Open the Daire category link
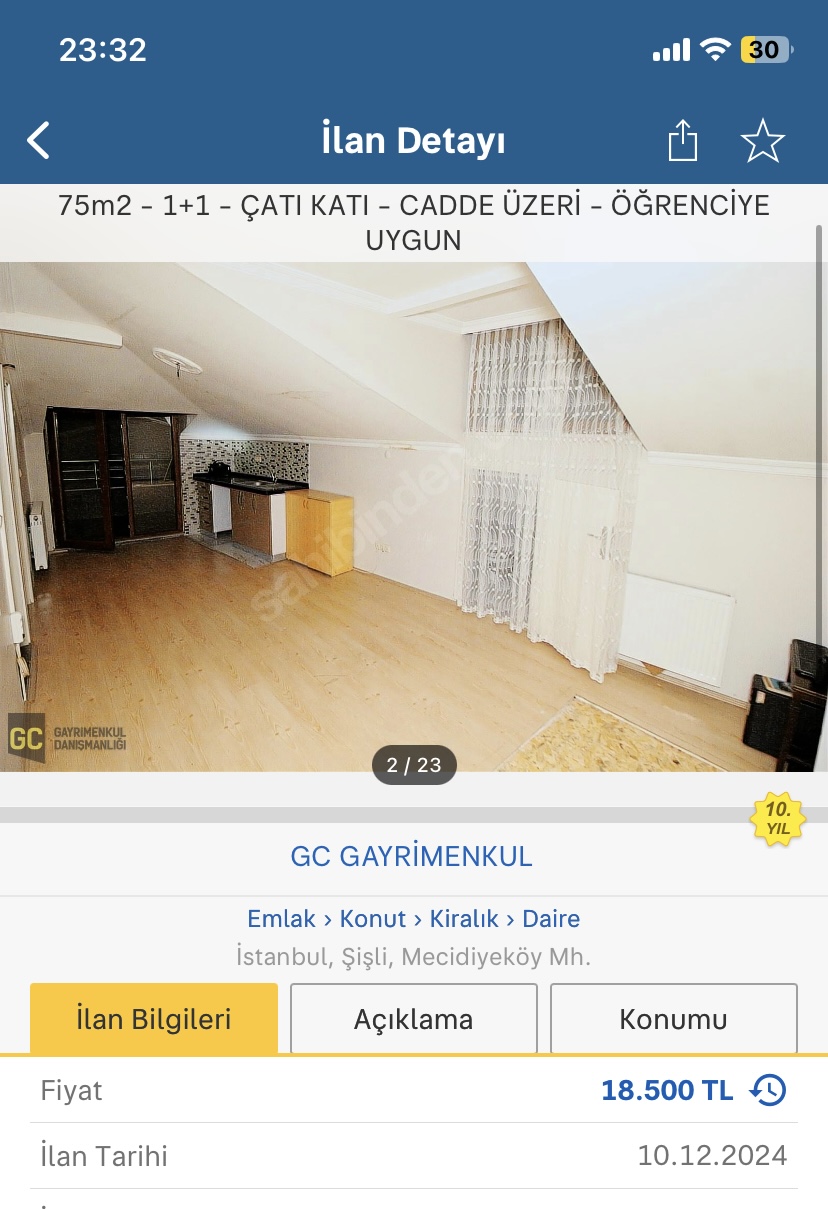828x1209 pixels. 551,919
